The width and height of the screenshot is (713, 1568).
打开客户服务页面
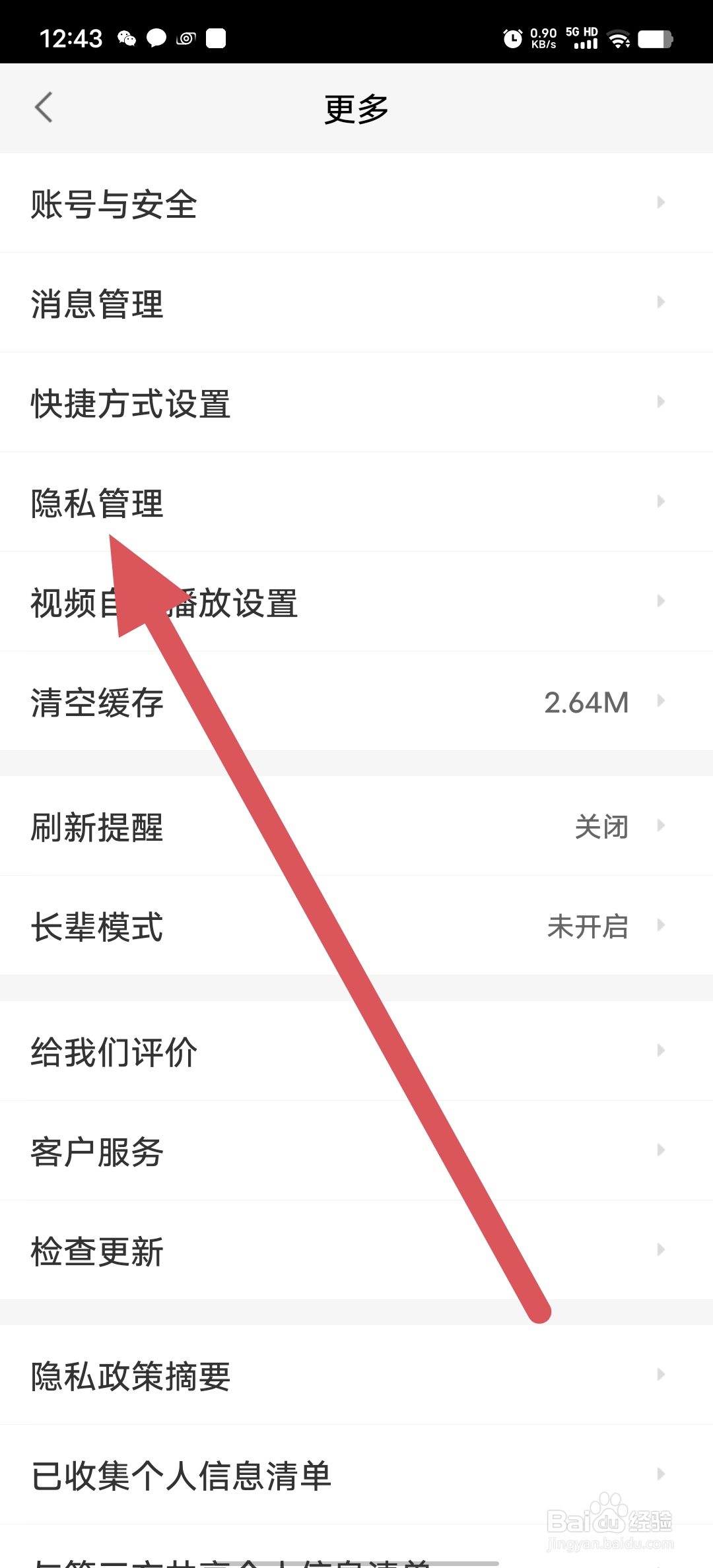tap(356, 1151)
